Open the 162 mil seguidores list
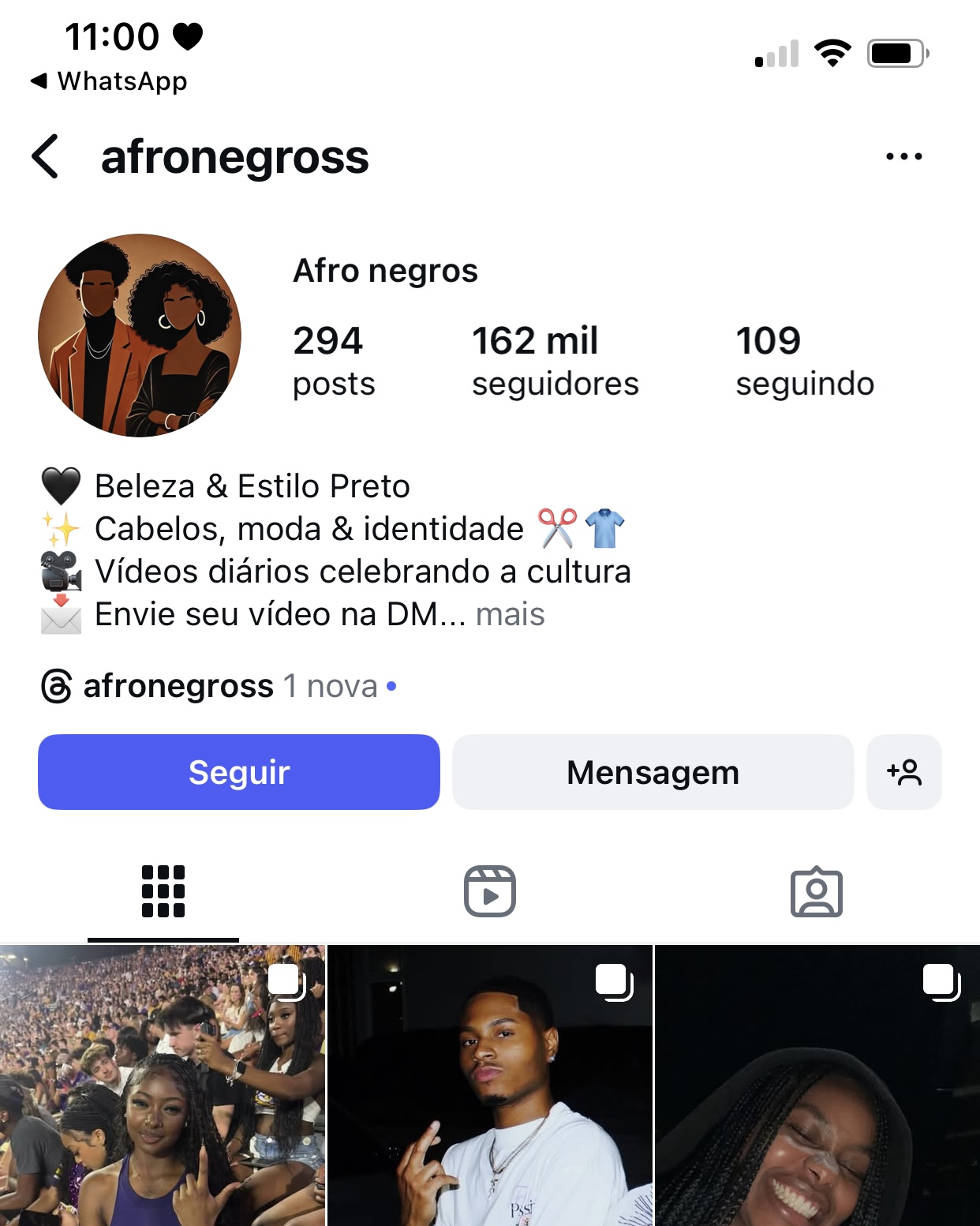 [555, 361]
